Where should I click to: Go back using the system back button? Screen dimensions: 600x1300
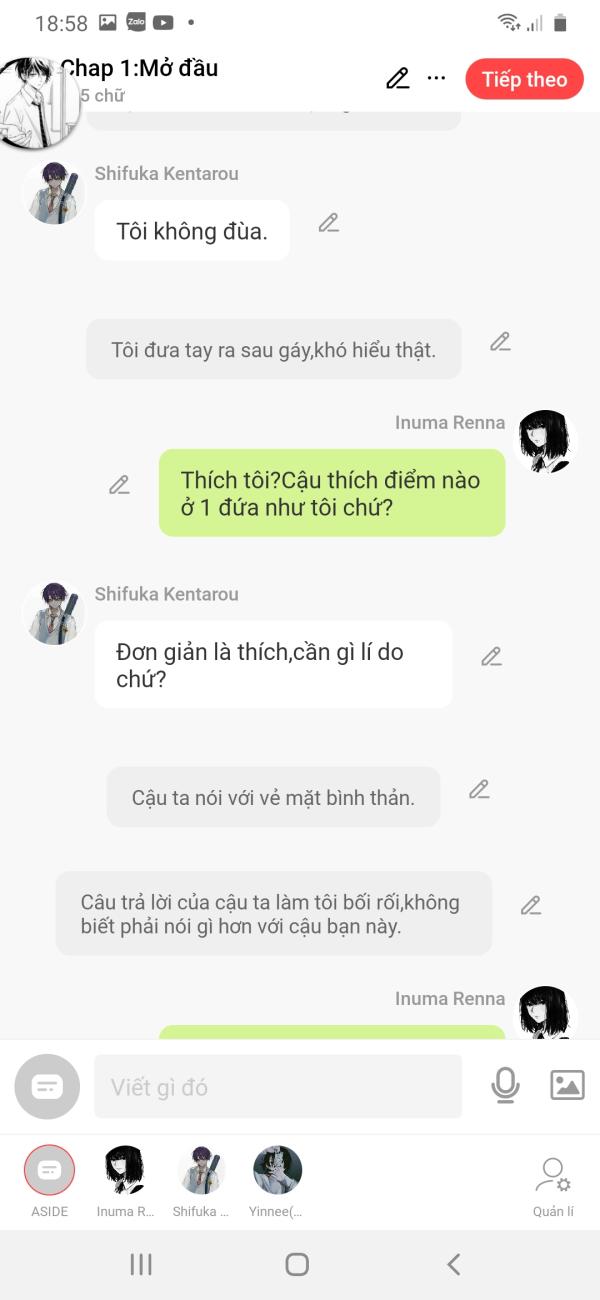pyautogui.click(x=453, y=1265)
